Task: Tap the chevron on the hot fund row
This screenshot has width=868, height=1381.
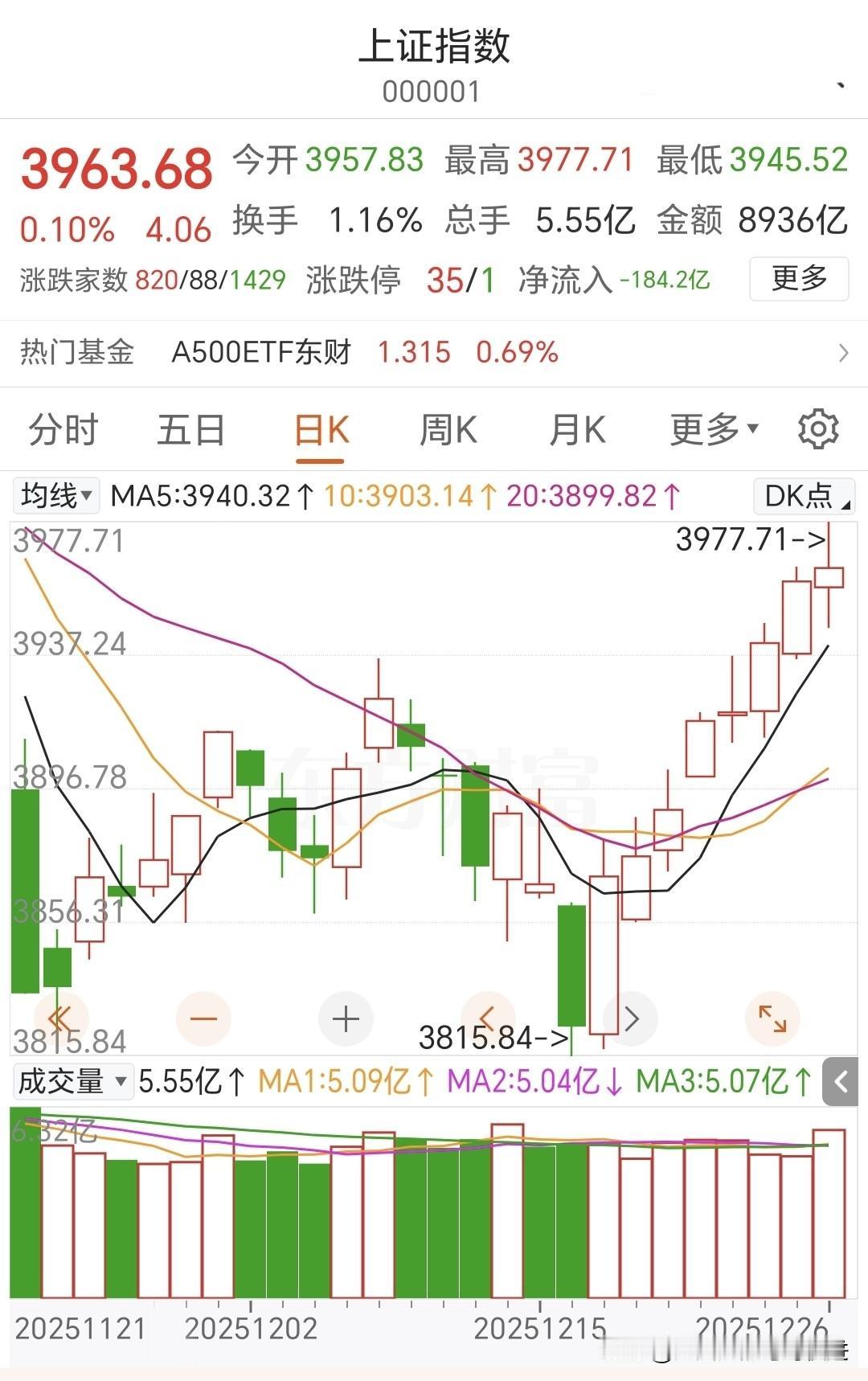Action: 842,352
